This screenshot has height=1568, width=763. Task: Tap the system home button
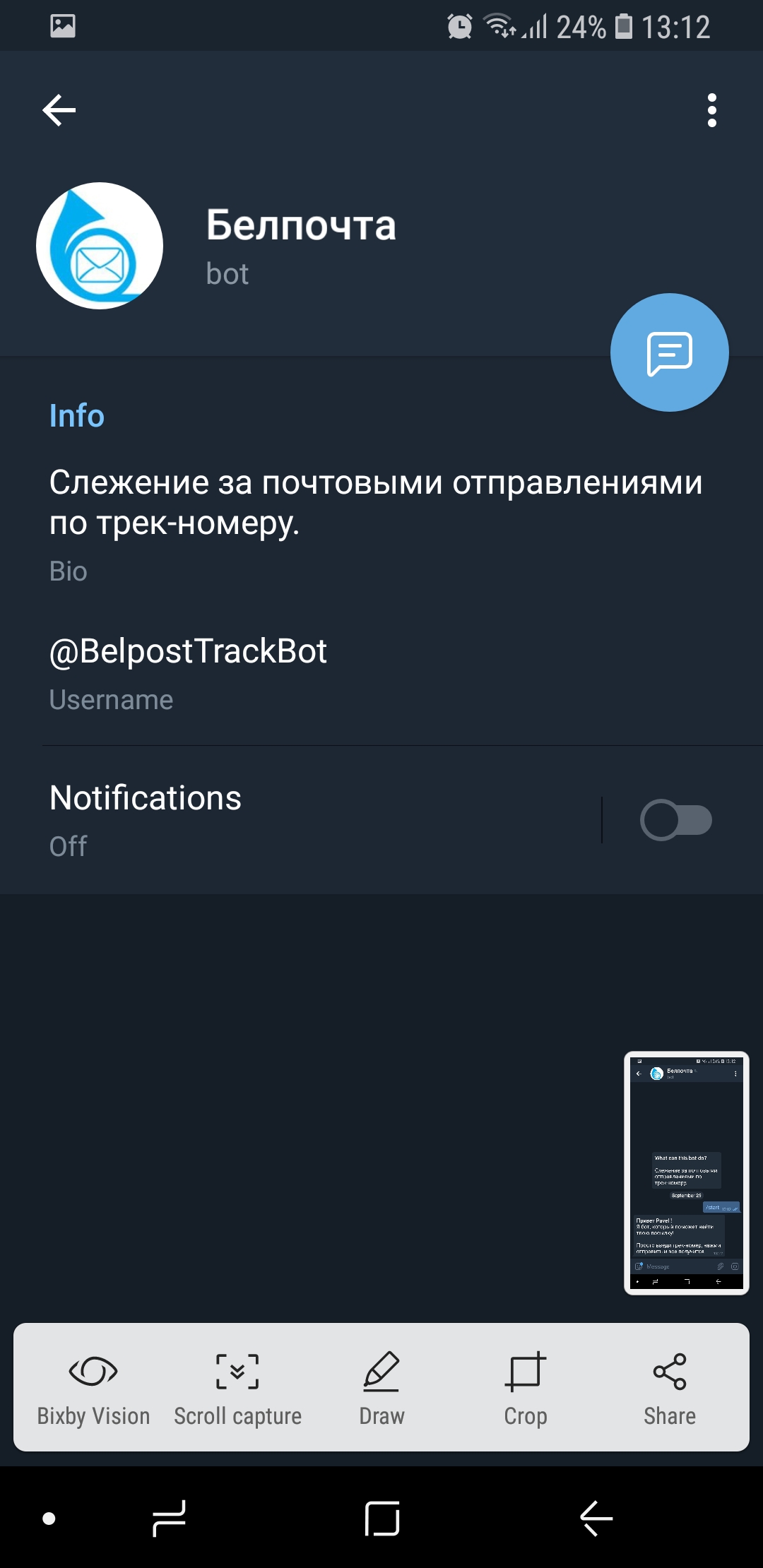pyautogui.click(x=382, y=1519)
